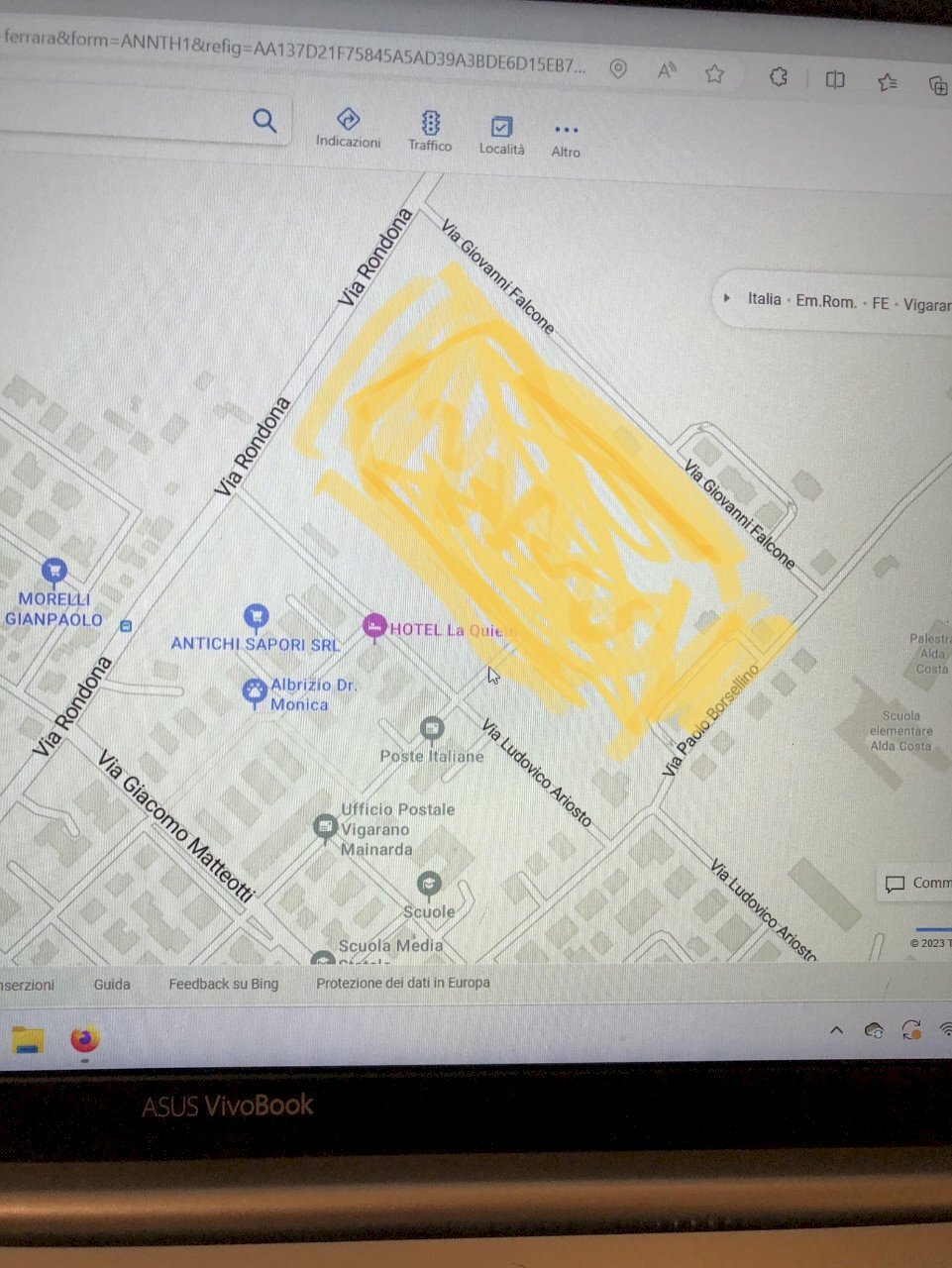Open the Albrizio Dr. Monica marker

pos(255,690)
